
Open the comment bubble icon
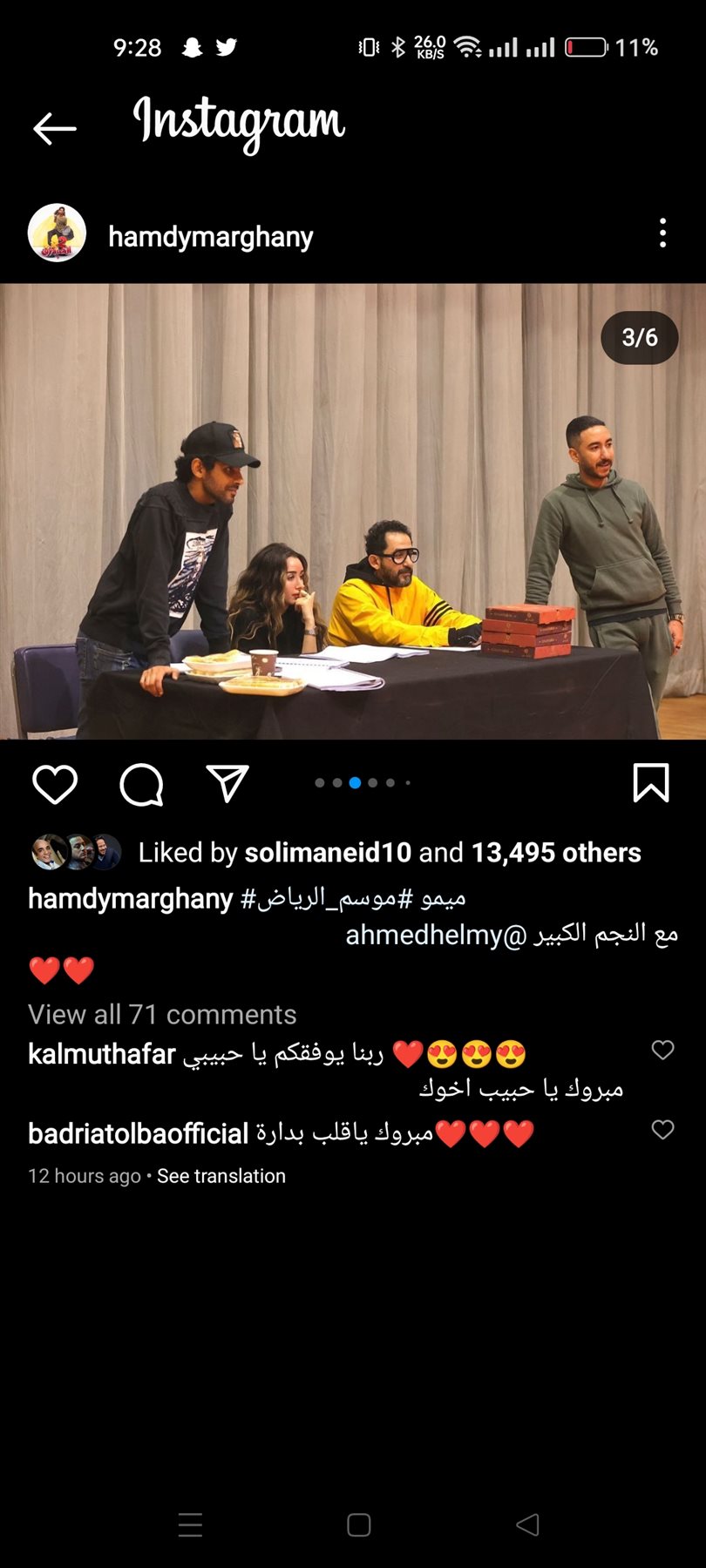141,784
